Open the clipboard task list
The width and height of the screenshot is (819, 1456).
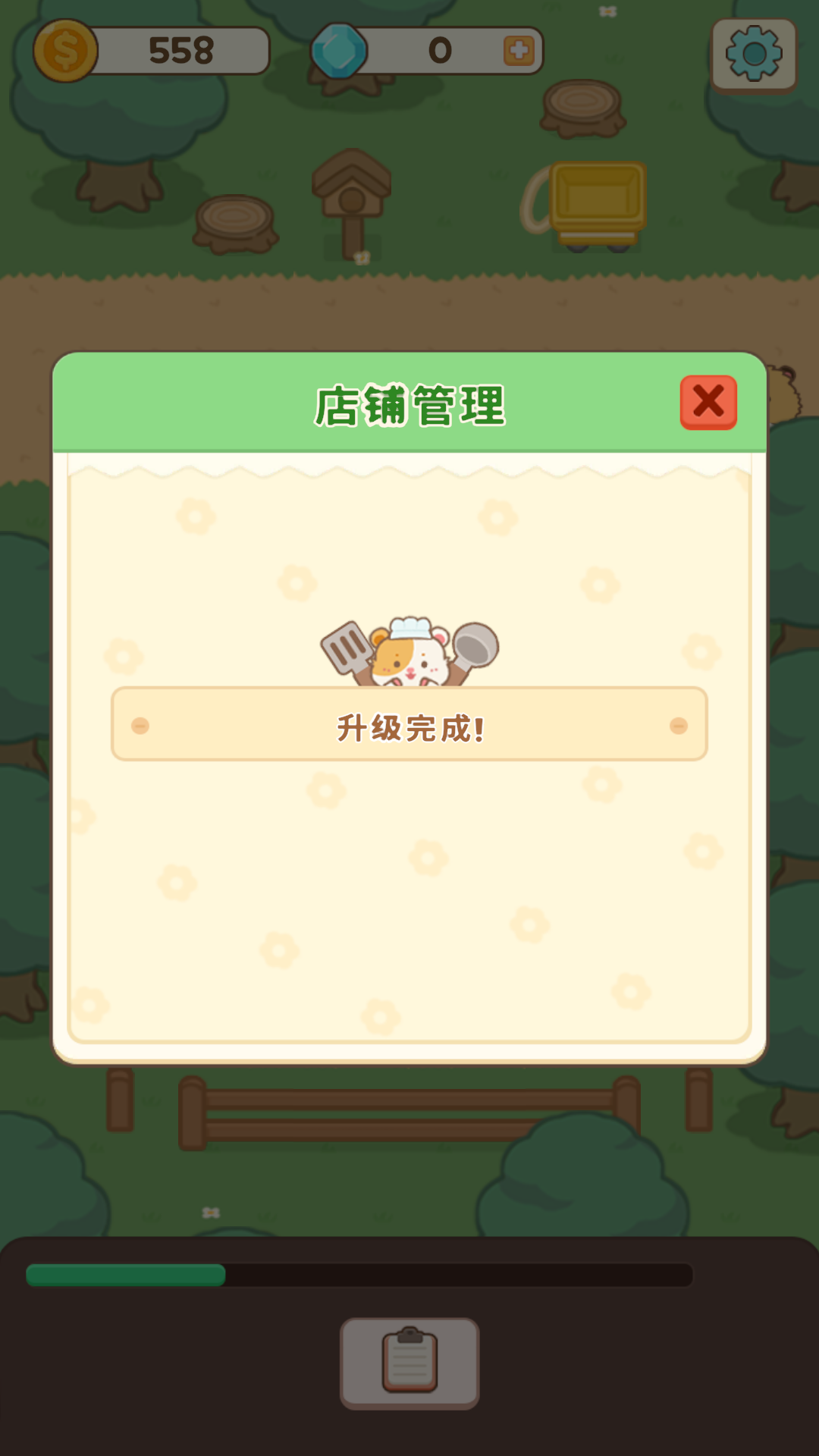click(409, 1362)
